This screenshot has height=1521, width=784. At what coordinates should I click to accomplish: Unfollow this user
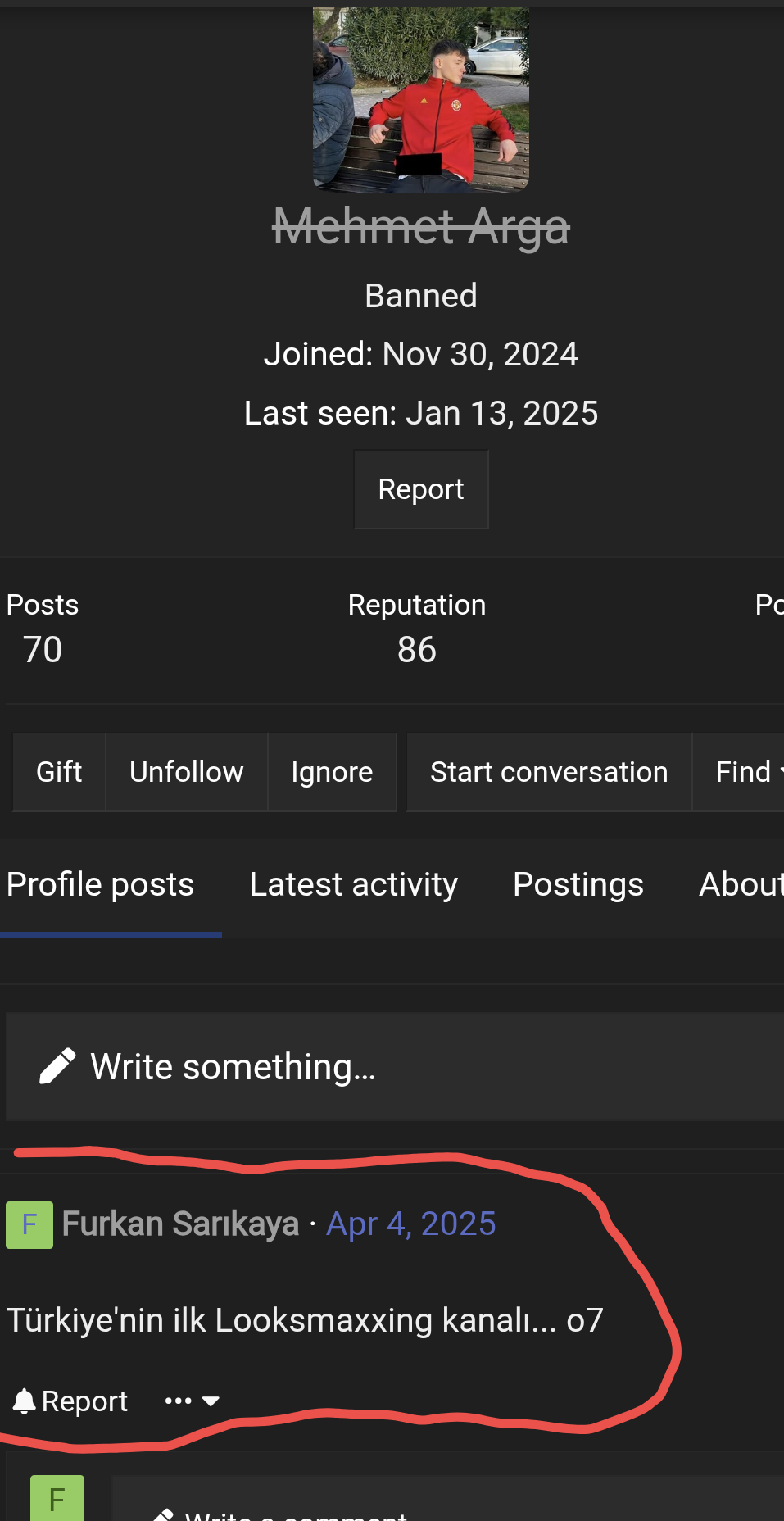(187, 772)
